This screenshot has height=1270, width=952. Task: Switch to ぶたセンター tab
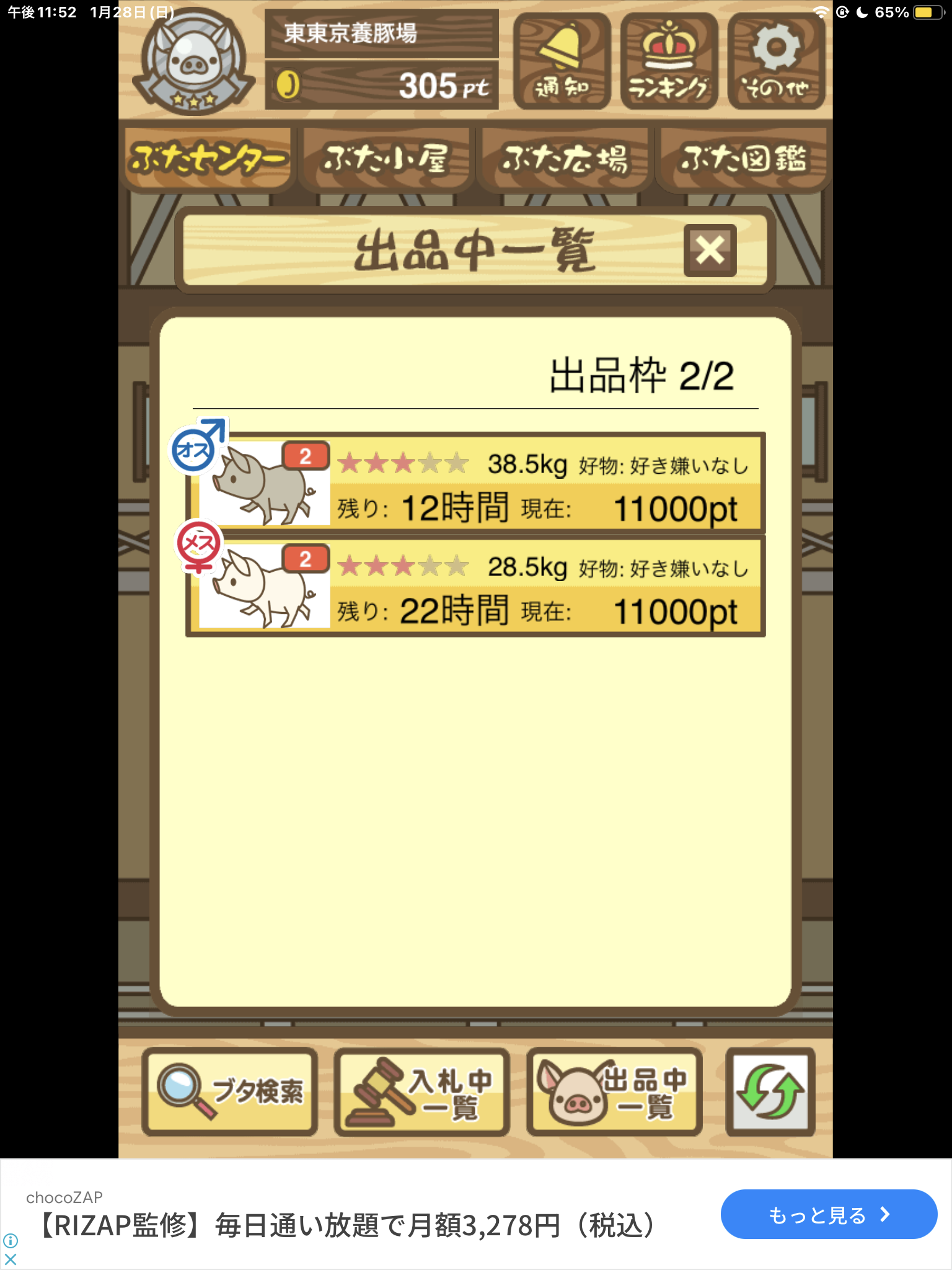click(x=208, y=159)
